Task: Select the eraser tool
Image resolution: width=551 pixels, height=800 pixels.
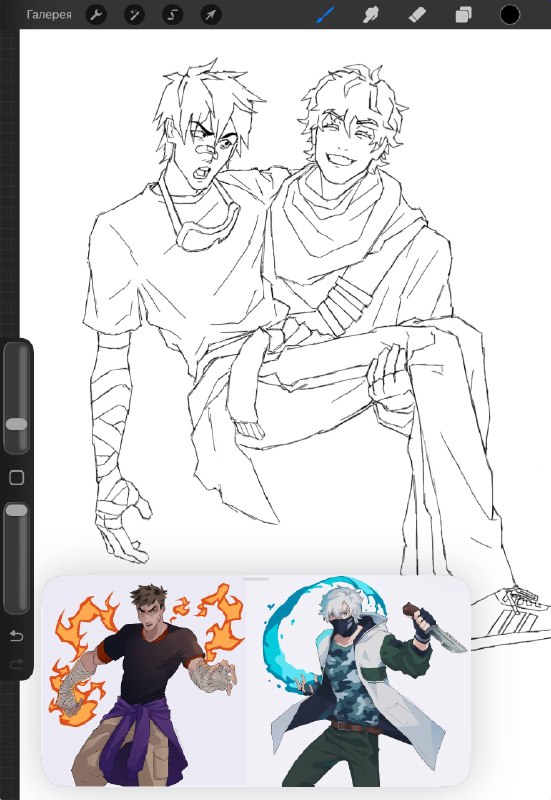Action: click(x=417, y=15)
